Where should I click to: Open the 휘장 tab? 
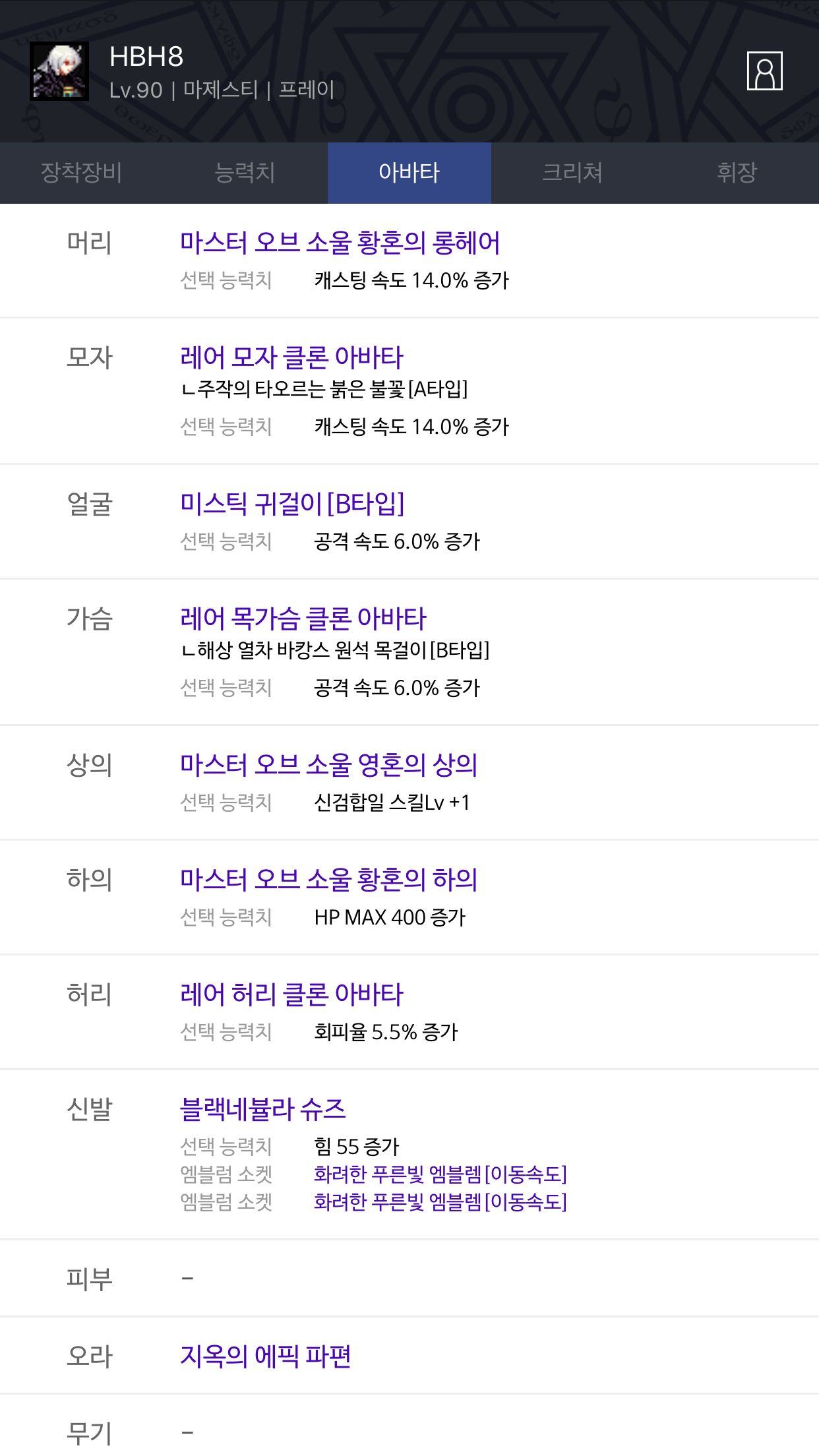737,173
